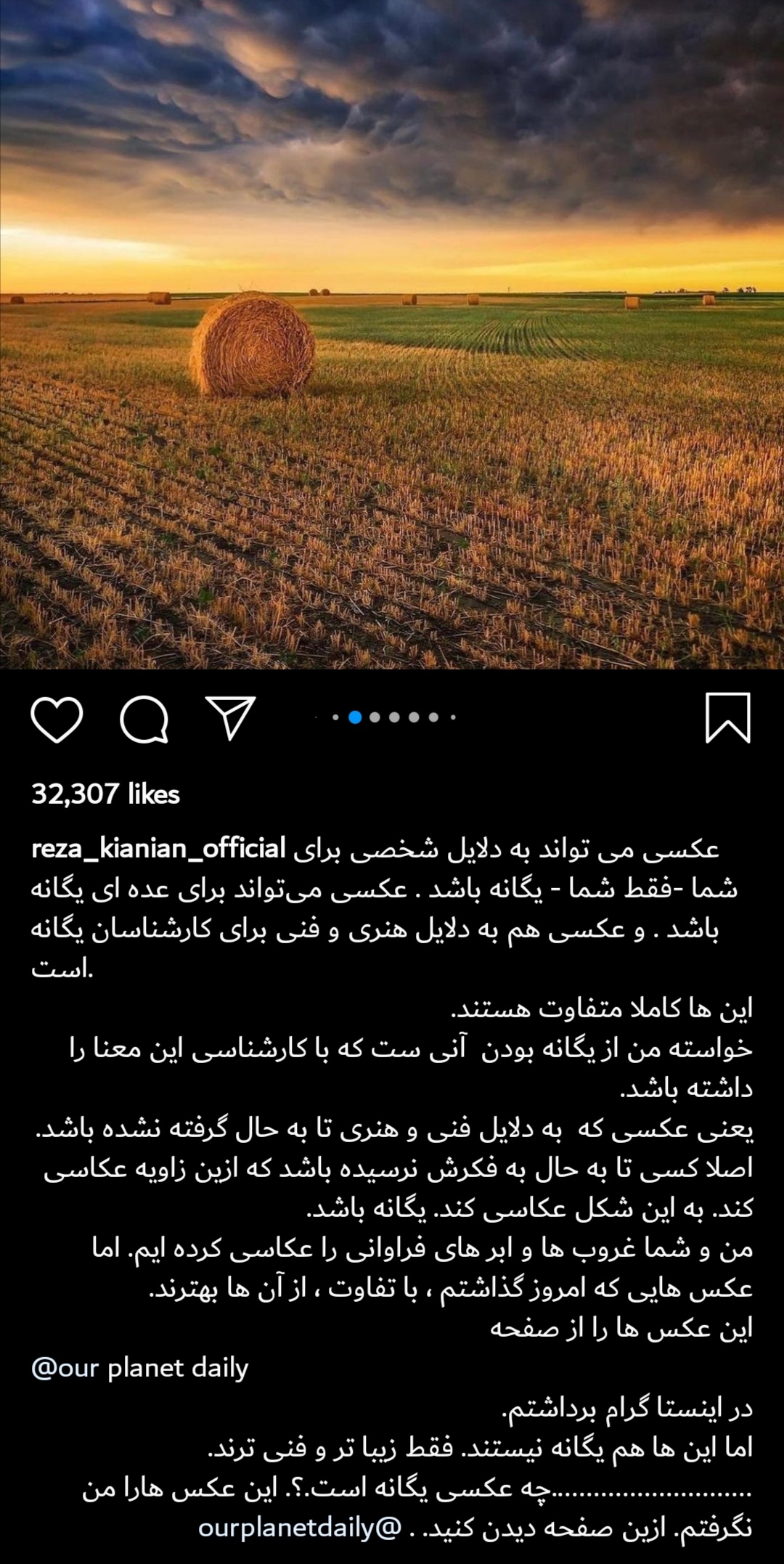Viewport: 784px width, 1564px height.
Task: Visit the @ourplanetdaily link at caption end
Action: click(x=300, y=1527)
